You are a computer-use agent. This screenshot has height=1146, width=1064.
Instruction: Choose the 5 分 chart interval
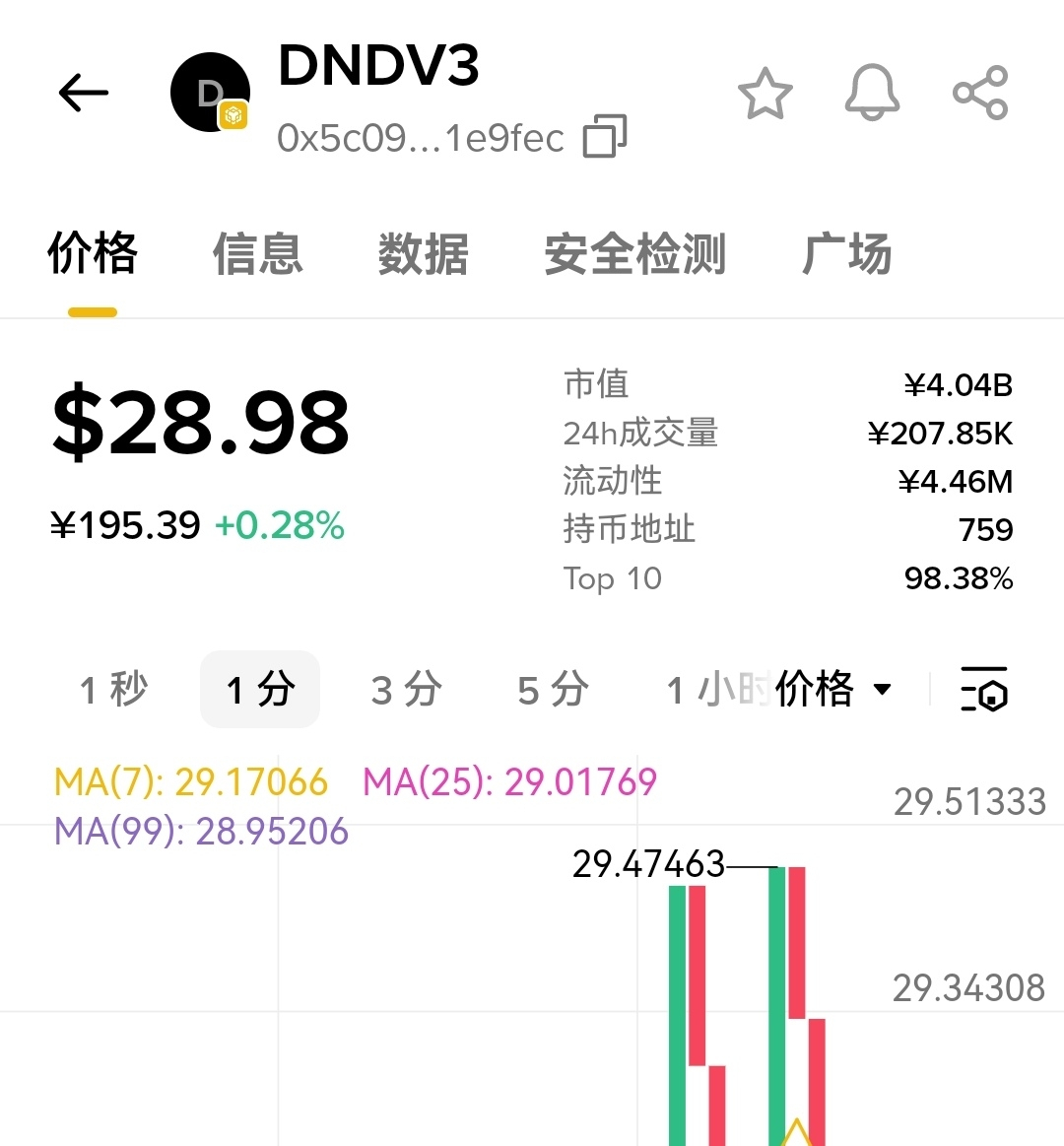pos(554,689)
